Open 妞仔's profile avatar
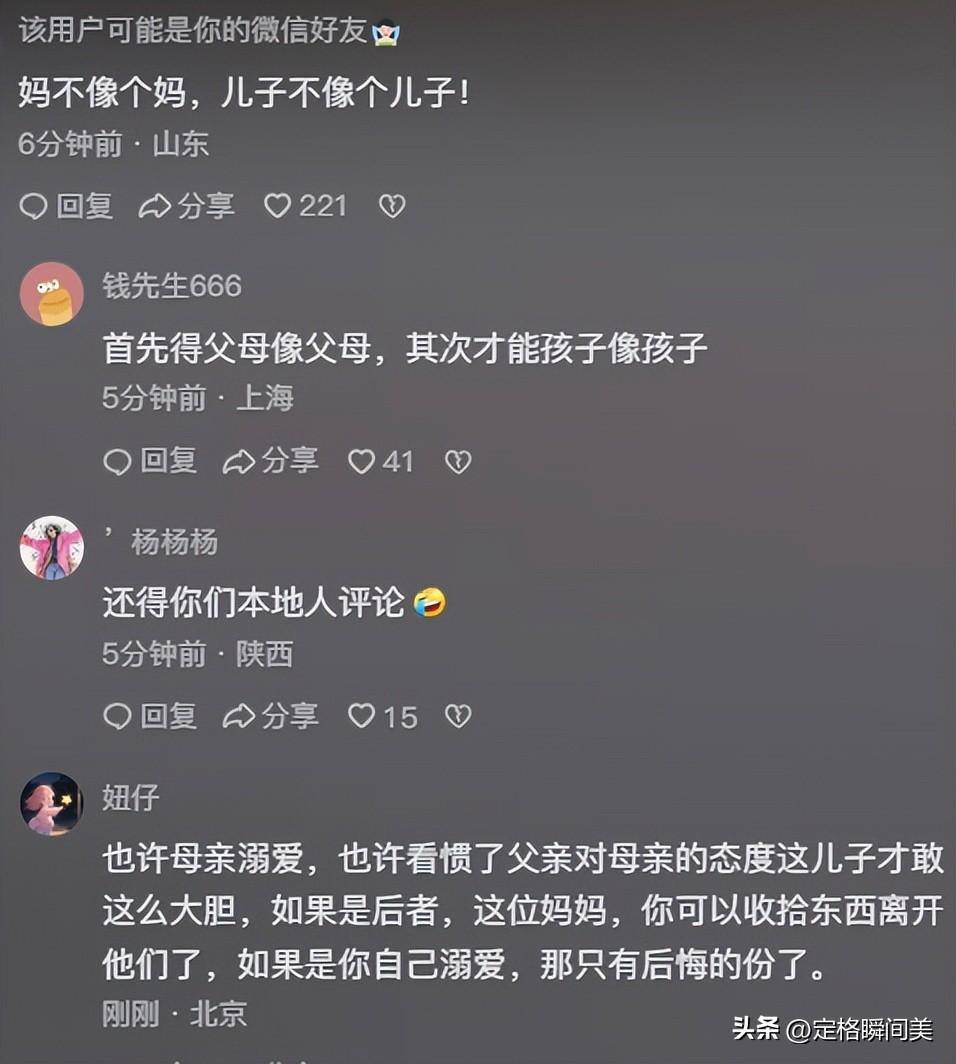956x1064 pixels. point(51,804)
